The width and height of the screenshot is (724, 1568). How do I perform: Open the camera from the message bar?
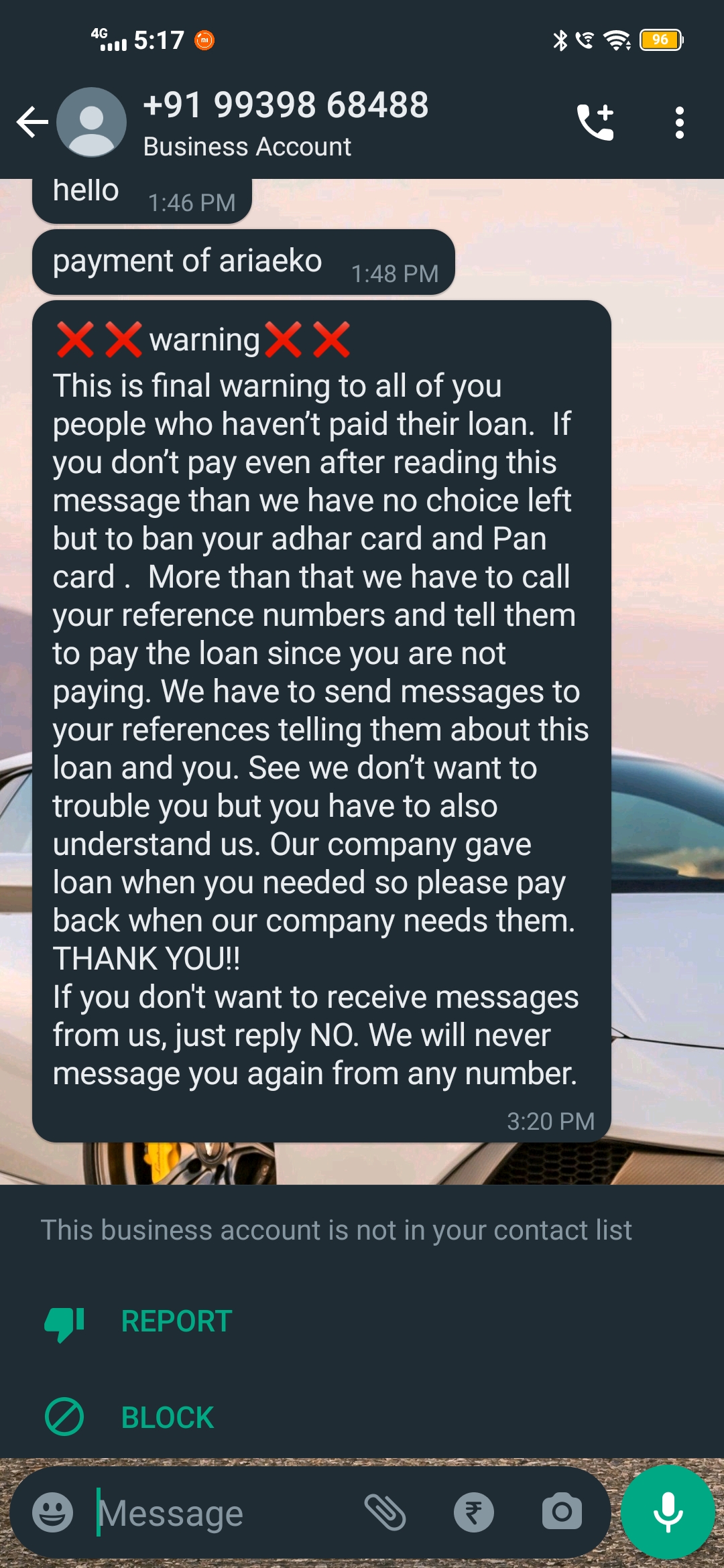(x=562, y=1511)
